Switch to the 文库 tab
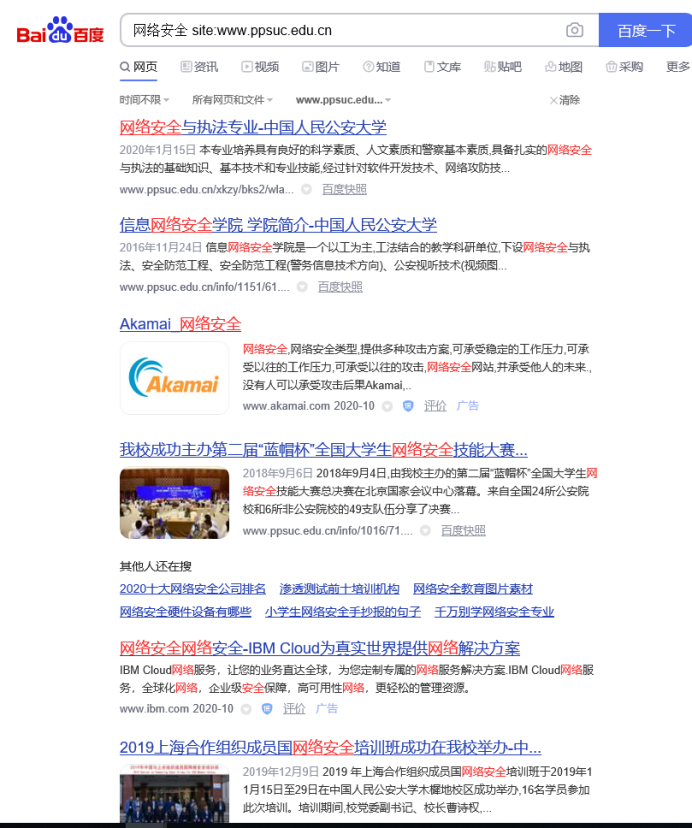Viewport: 692px width, 828px height. (x=442, y=67)
